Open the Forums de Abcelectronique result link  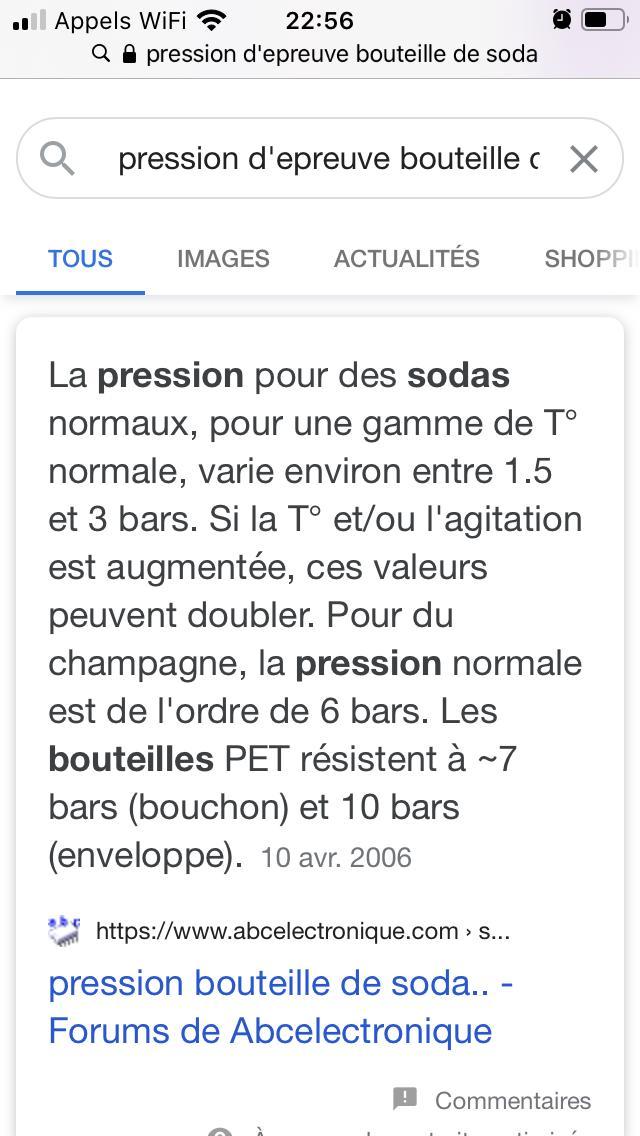(x=280, y=1006)
